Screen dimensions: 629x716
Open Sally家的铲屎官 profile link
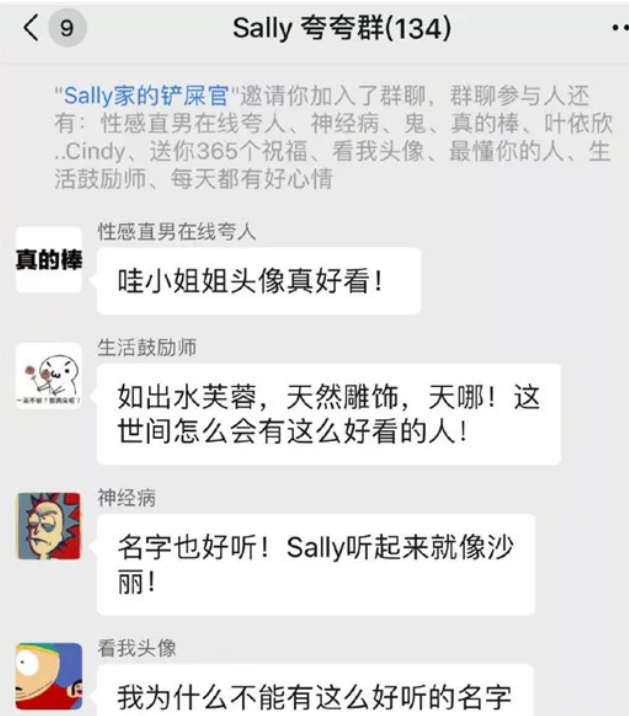145,97
